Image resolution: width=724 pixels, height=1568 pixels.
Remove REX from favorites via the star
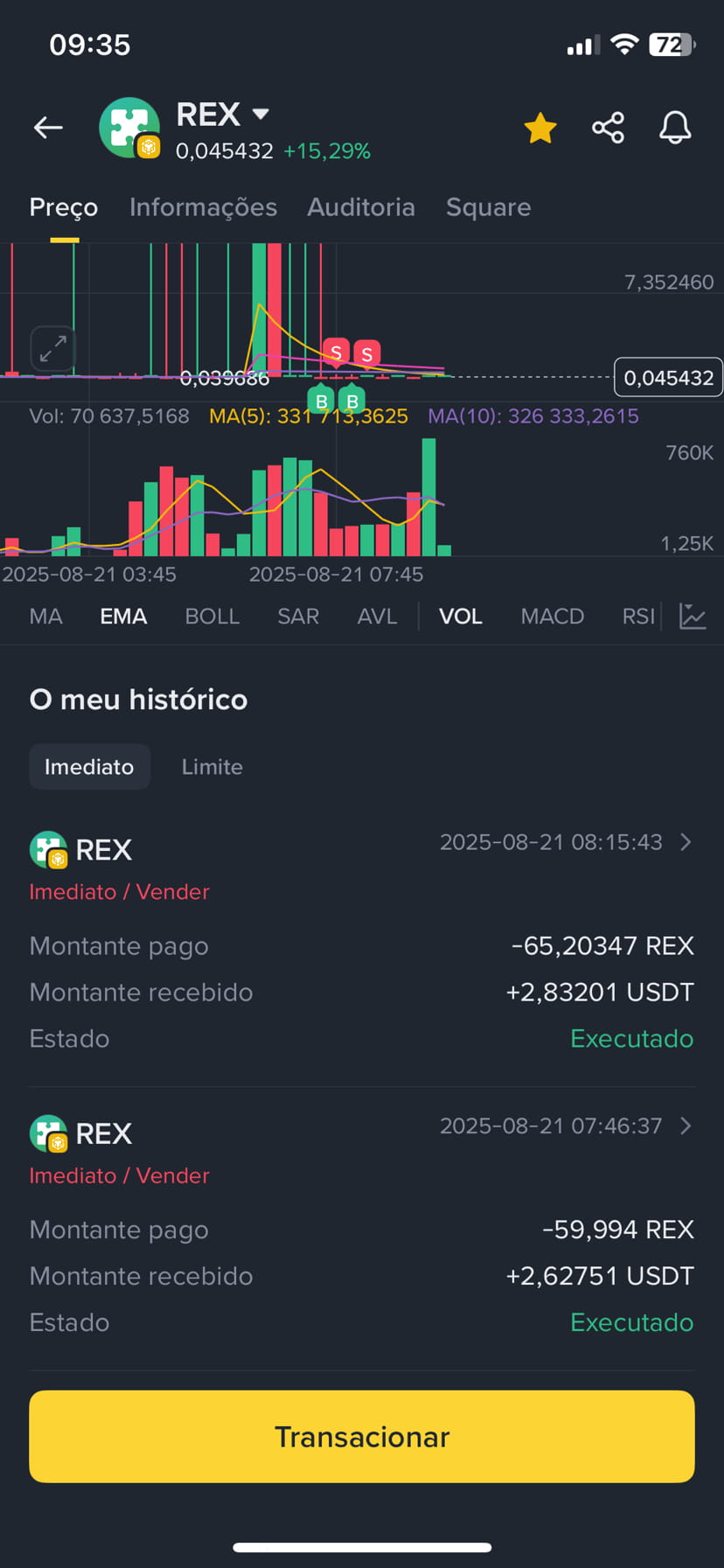point(540,128)
